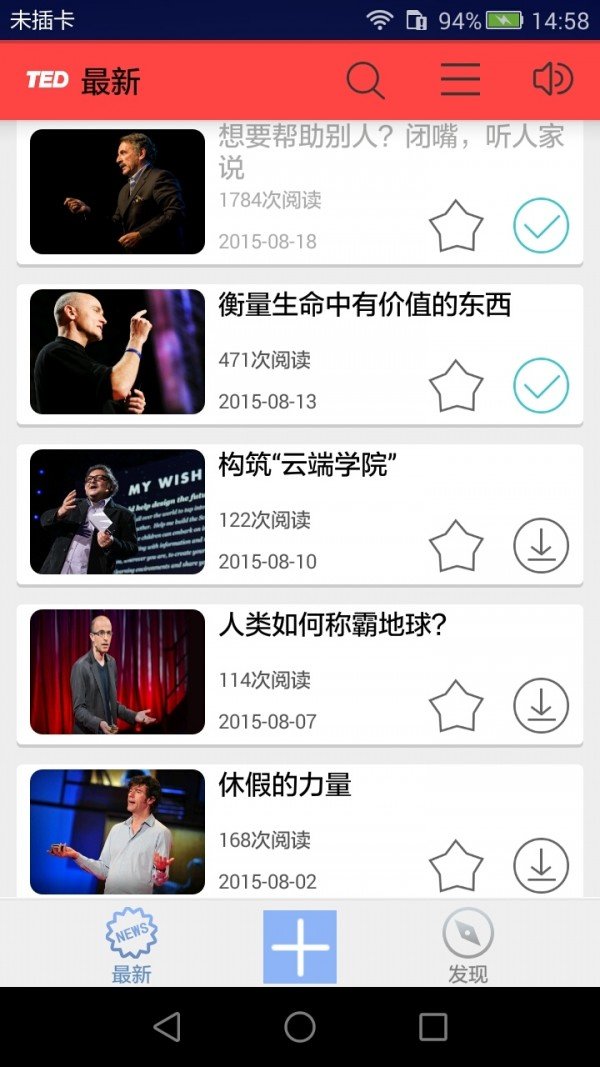Add 构筑"云端学院" to favorites
The width and height of the screenshot is (600, 1067).
[x=456, y=546]
